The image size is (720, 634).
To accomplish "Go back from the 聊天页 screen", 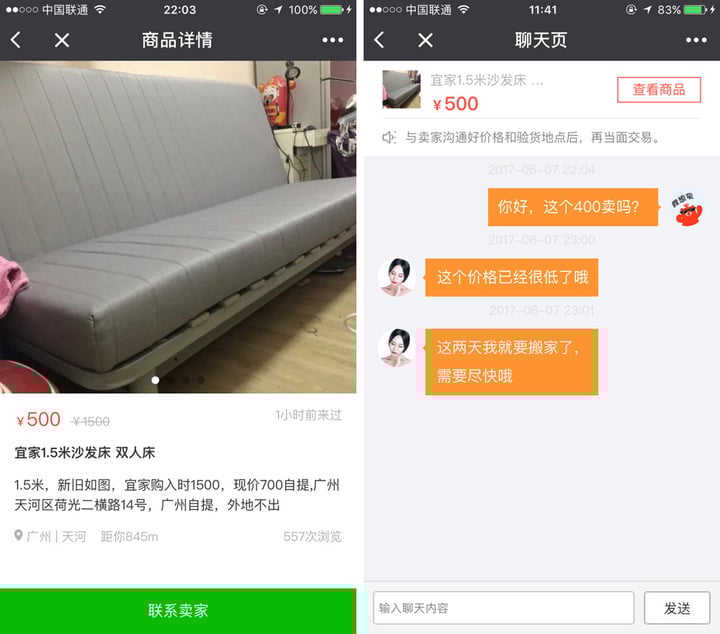I will [x=379, y=40].
